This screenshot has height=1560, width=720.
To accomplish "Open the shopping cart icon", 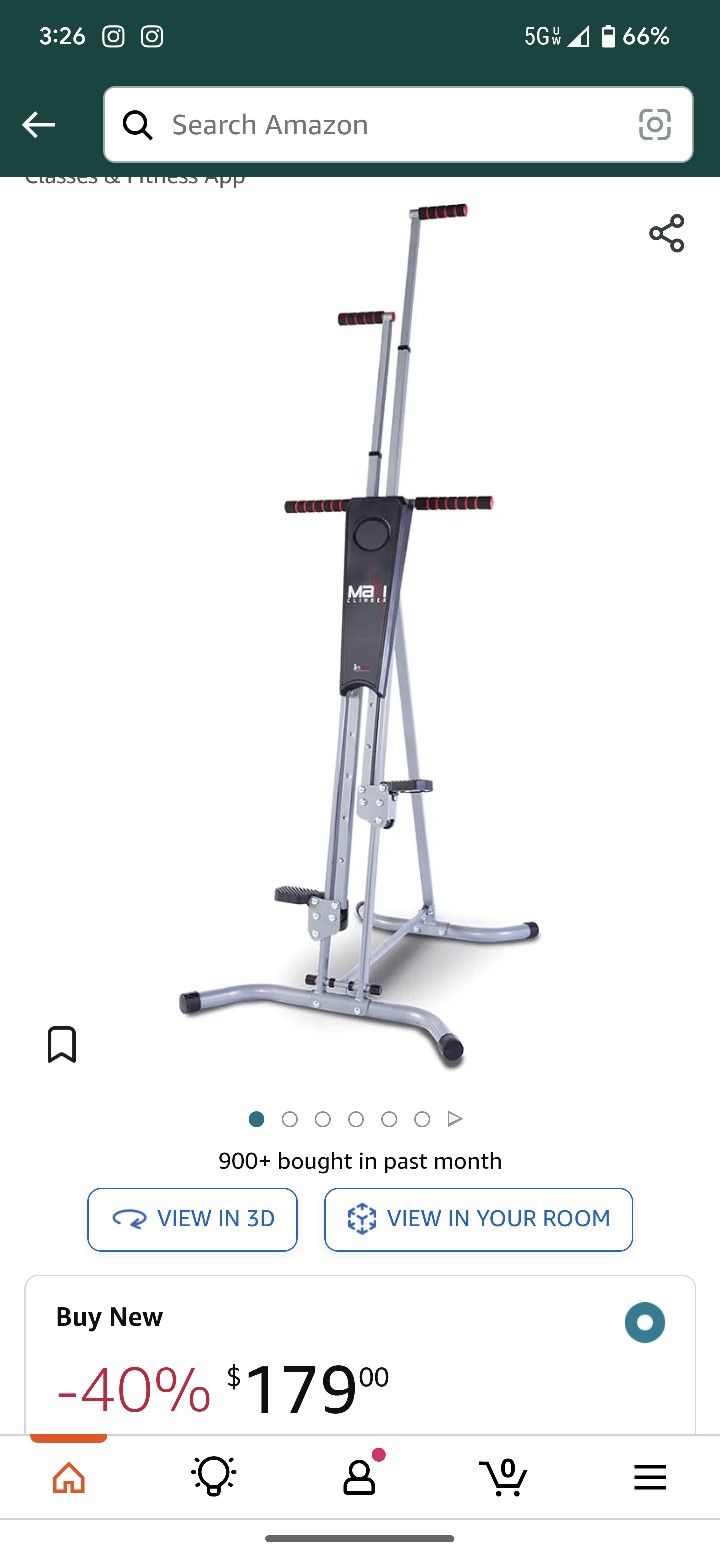I will pos(504,1476).
